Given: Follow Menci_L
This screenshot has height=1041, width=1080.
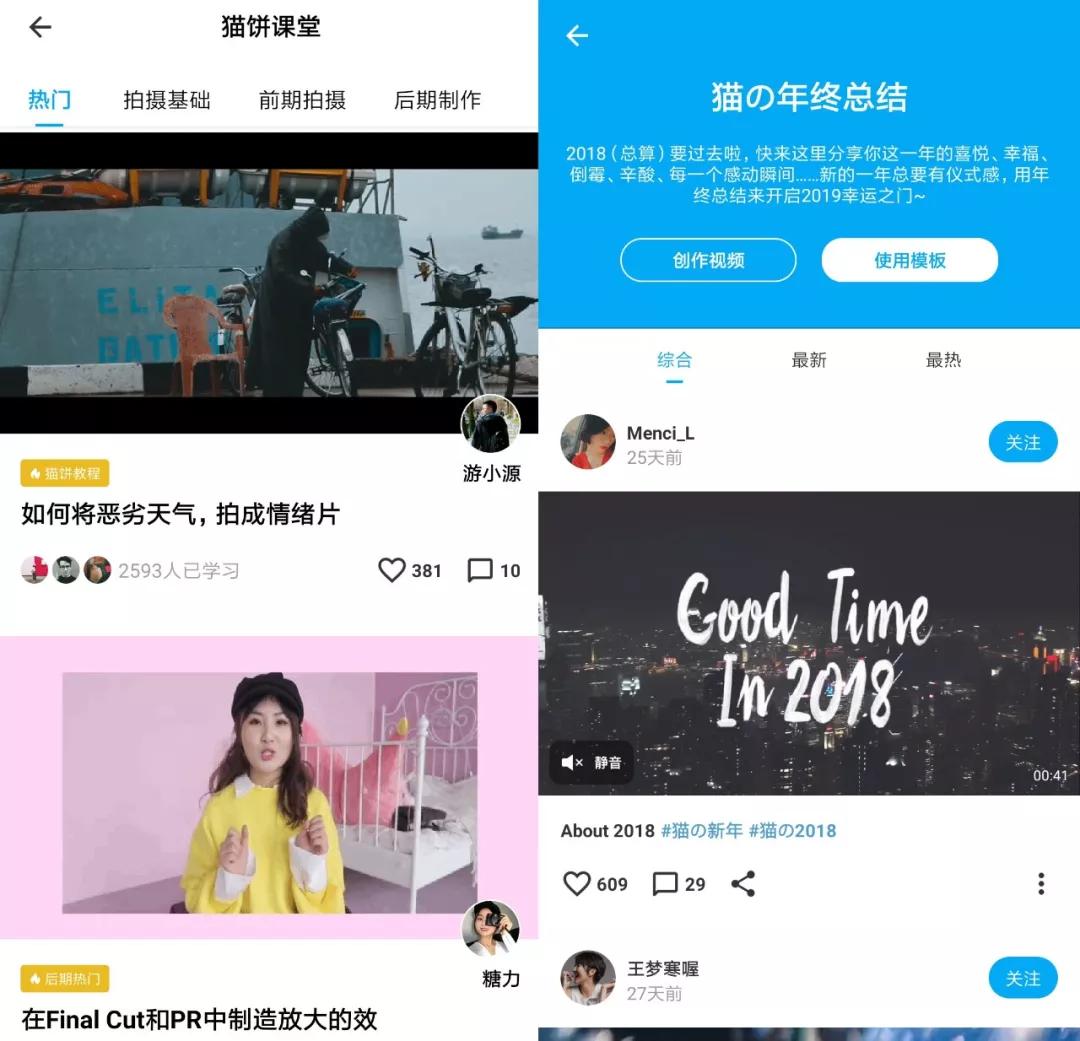Looking at the screenshot, I should pos(1022,442).
